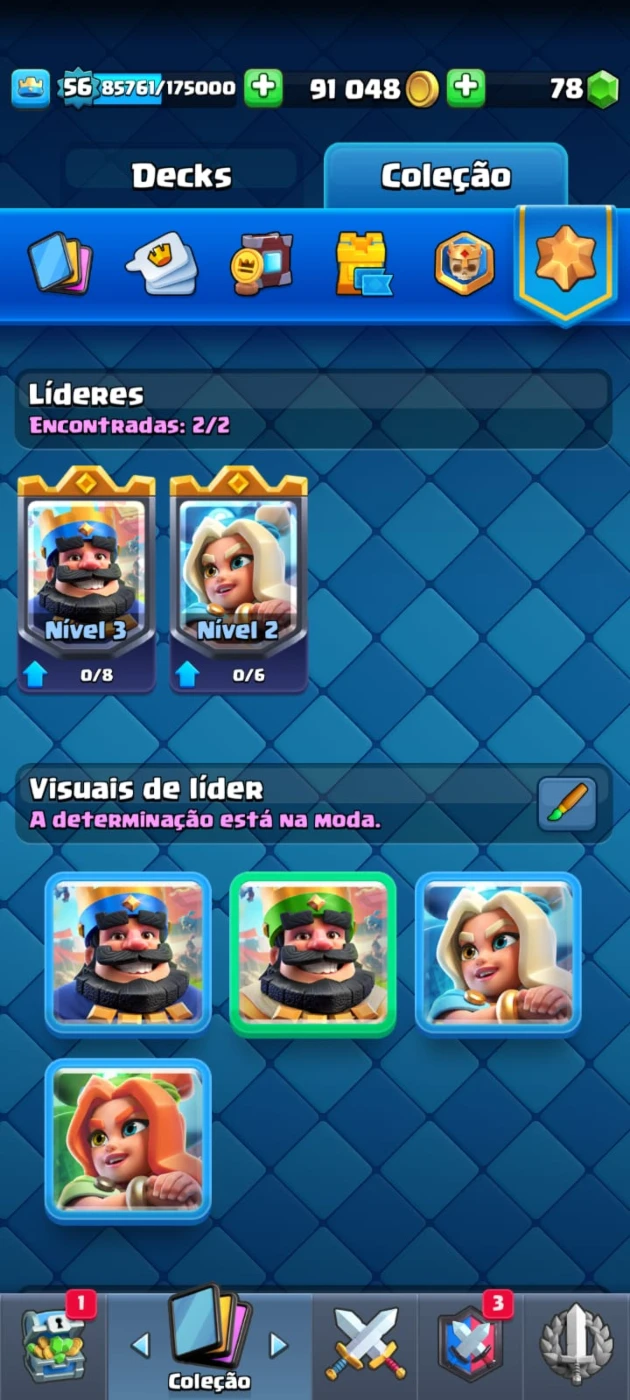
Task: Open the tower skins tab
Action: (362, 264)
